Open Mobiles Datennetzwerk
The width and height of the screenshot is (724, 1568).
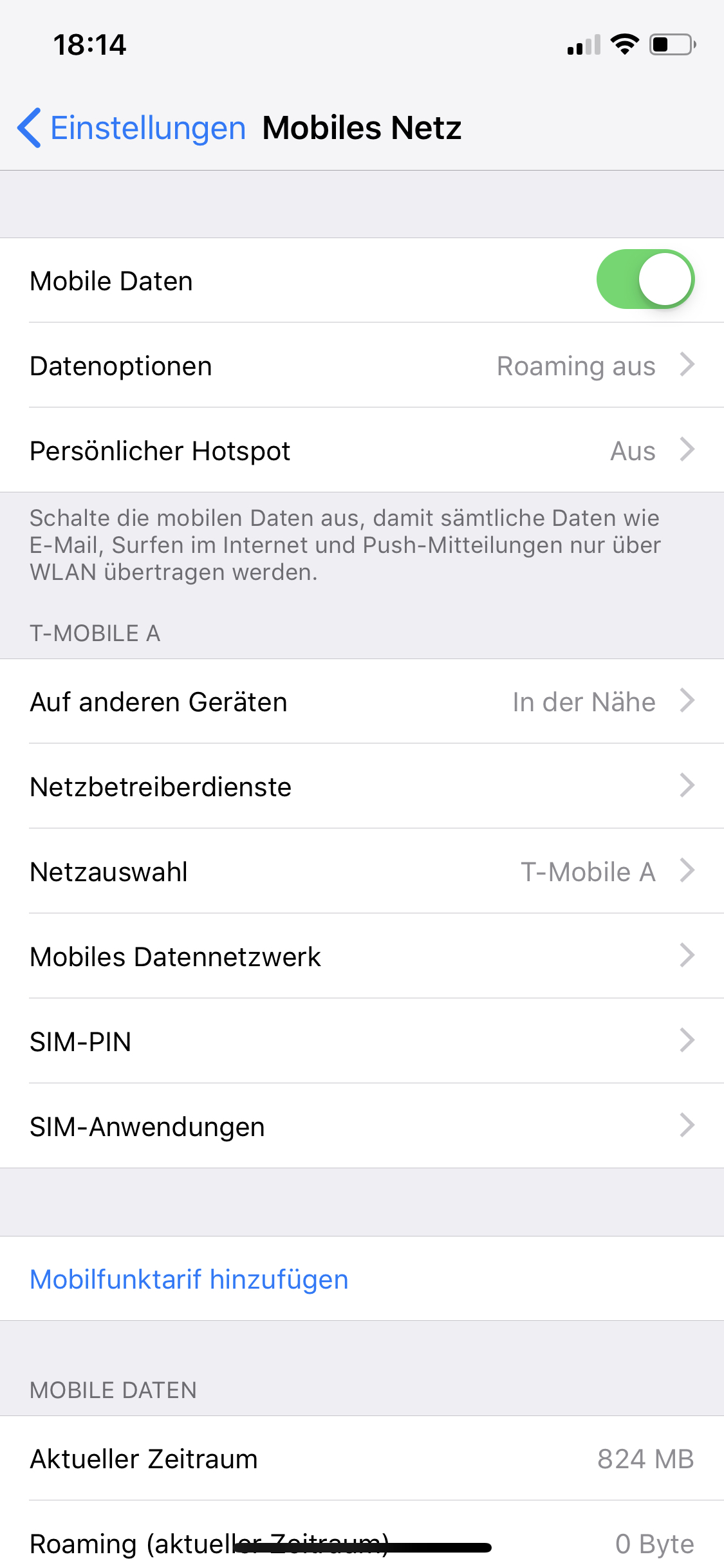pos(362,956)
